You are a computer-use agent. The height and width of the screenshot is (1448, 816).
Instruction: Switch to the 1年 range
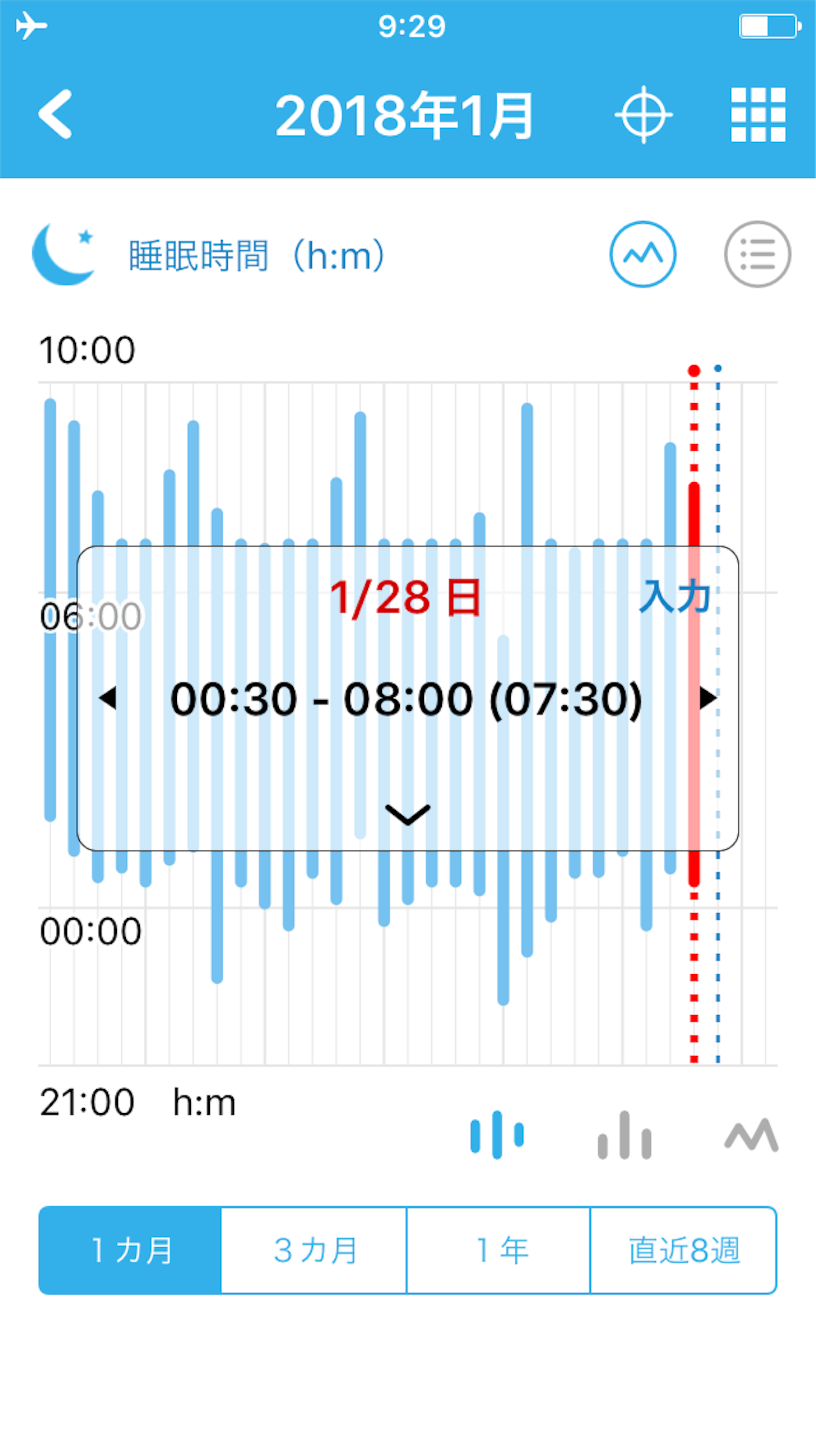click(498, 1250)
